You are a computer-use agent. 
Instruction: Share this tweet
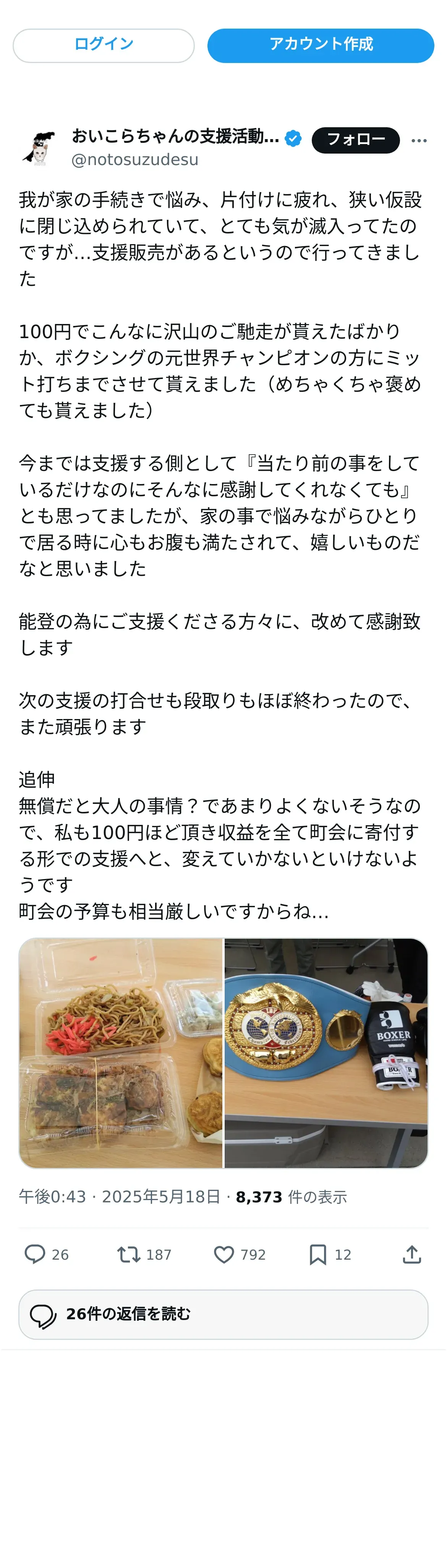point(412,1255)
